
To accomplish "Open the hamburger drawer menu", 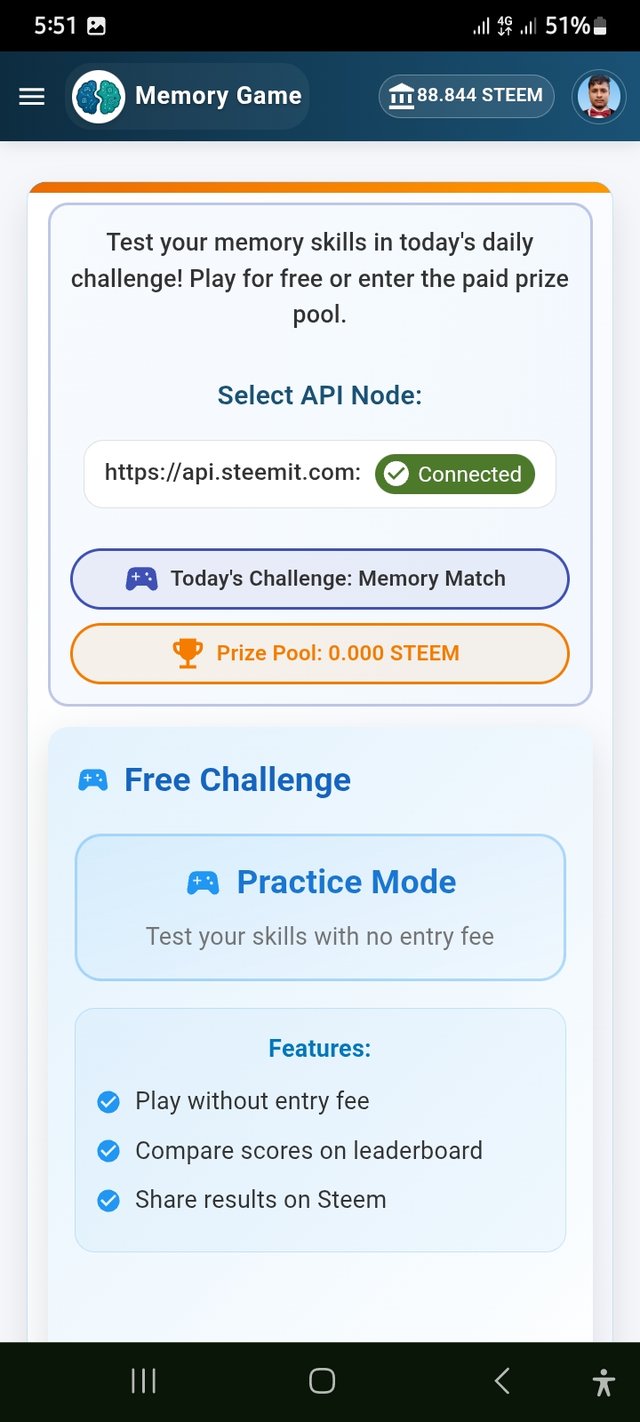I will (x=32, y=97).
